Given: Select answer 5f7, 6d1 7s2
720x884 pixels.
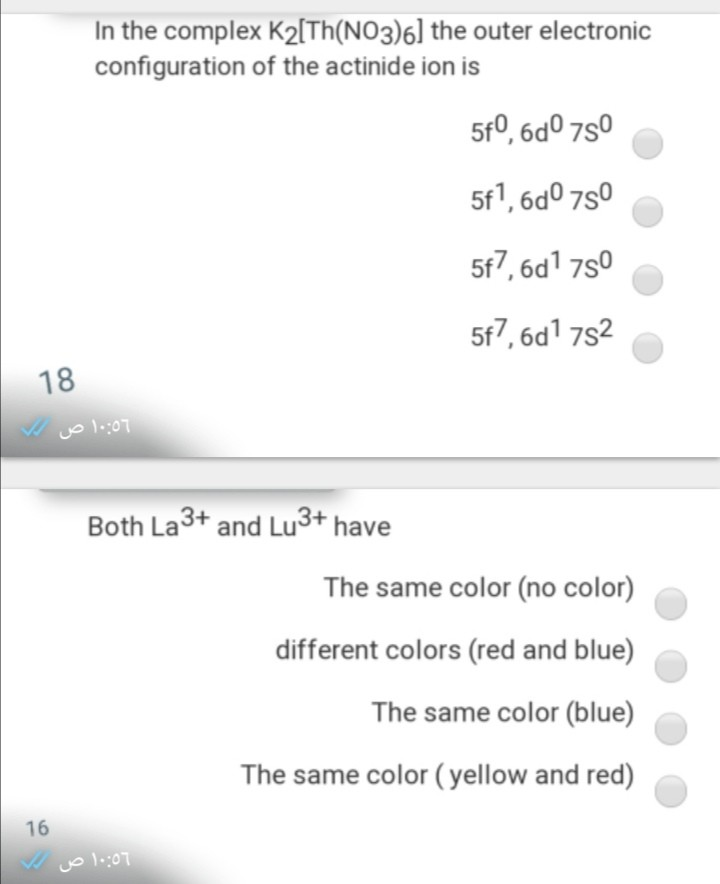Looking at the screenshot, I should [647, 348].
